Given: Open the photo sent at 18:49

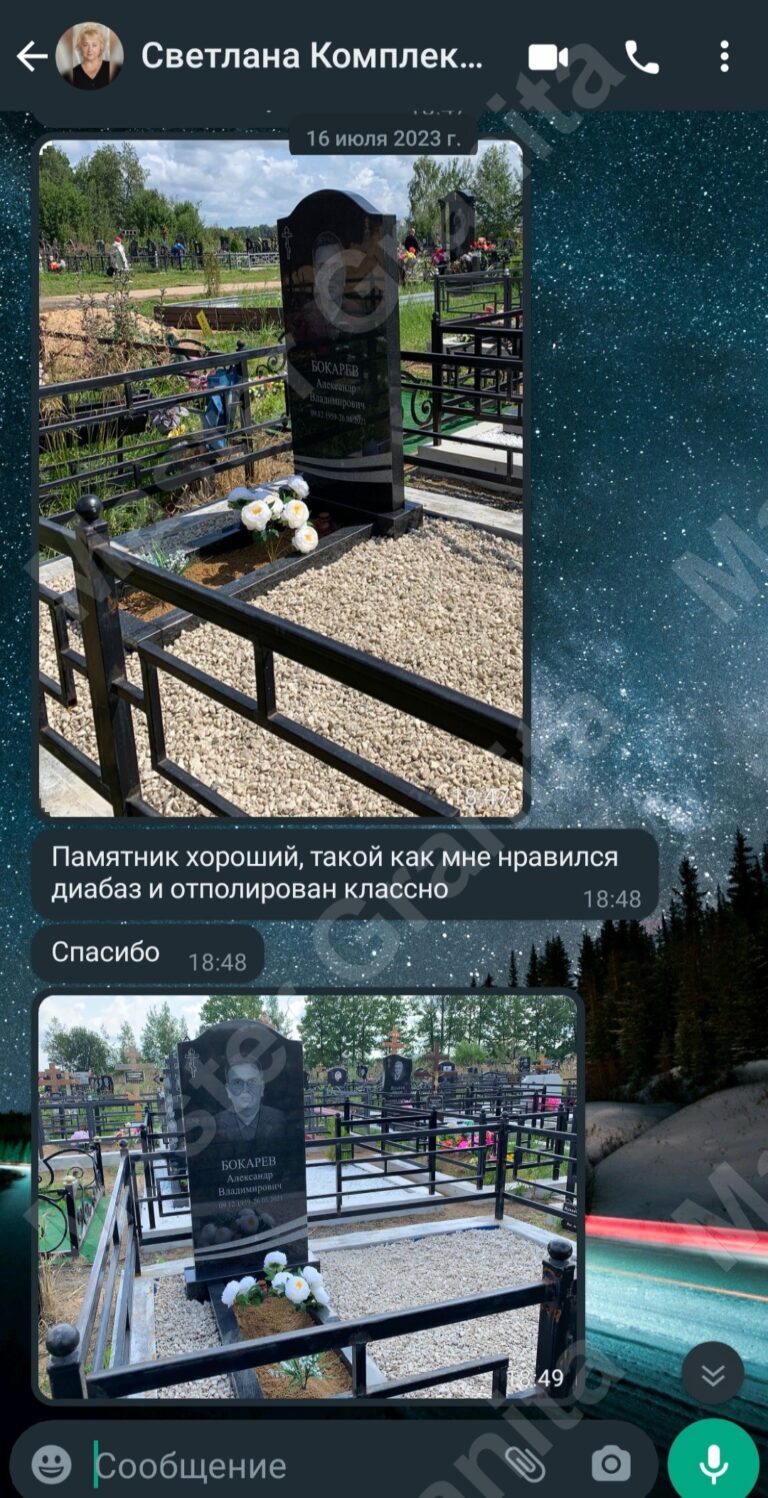Looking at the screenshot, I should coord(307,1196).
